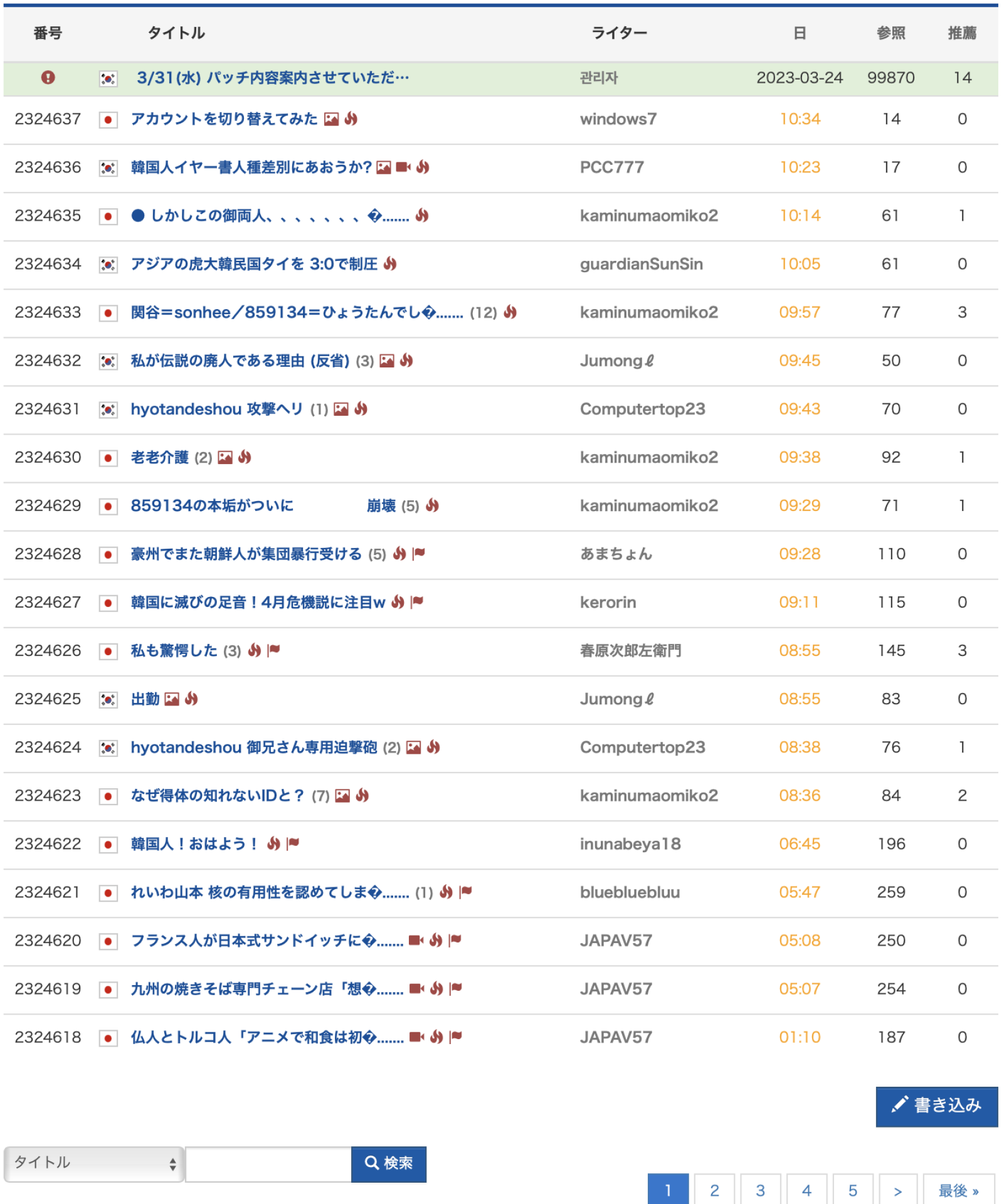Jump to the 最後 last page
This screenshot has width=1004, height=1204.
(958, 1190)
